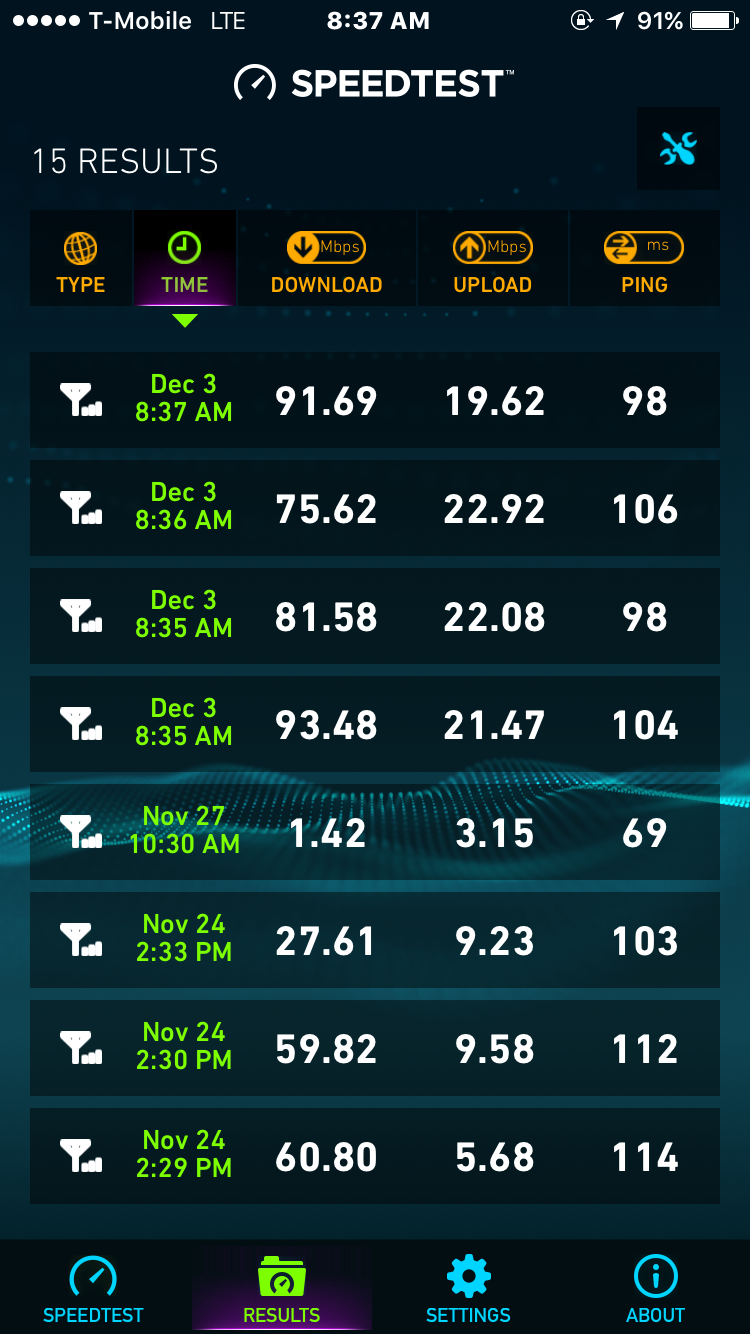
Task: Open the Dec 3 8:37 AM result
Action: click(375, 400)
